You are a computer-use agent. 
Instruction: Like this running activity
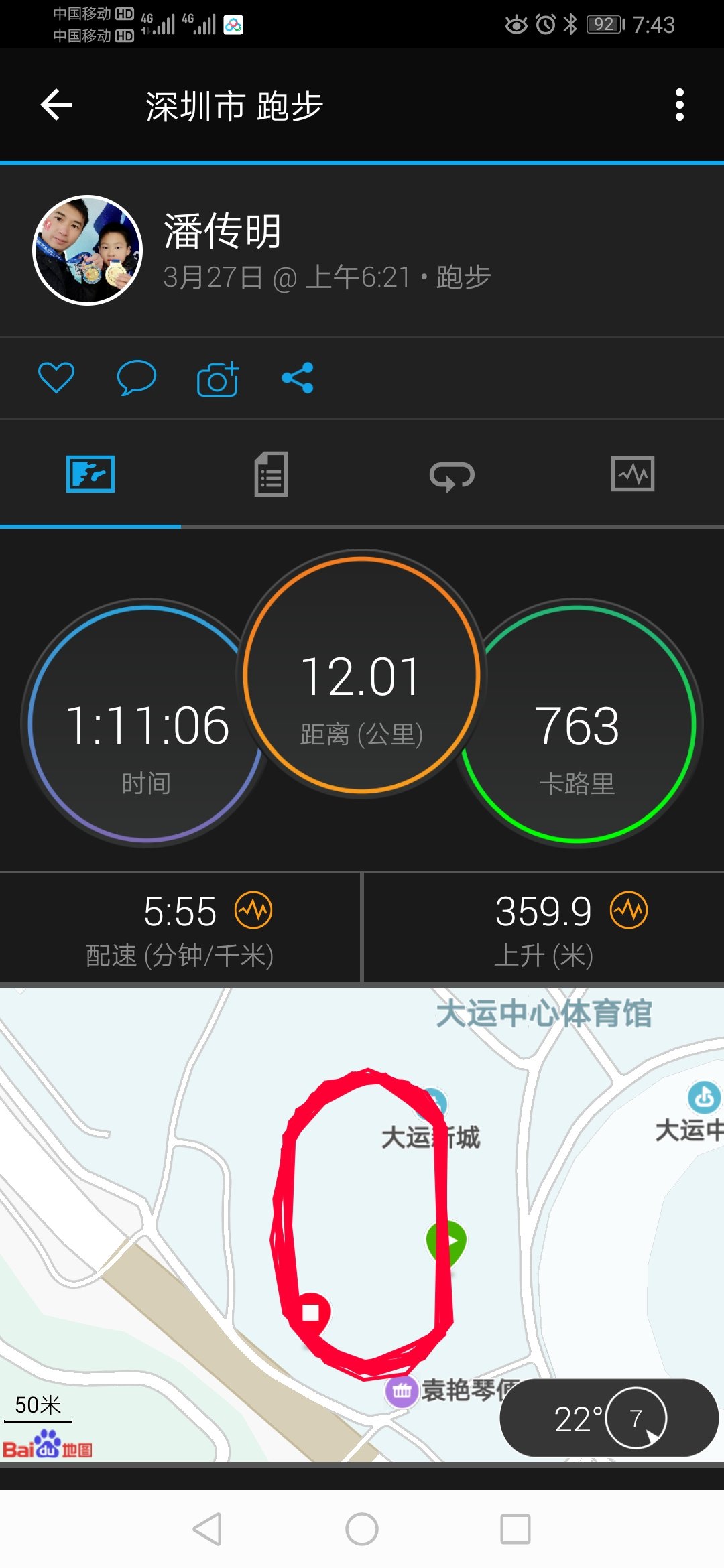pyautogui.click(x=56, y=377)
